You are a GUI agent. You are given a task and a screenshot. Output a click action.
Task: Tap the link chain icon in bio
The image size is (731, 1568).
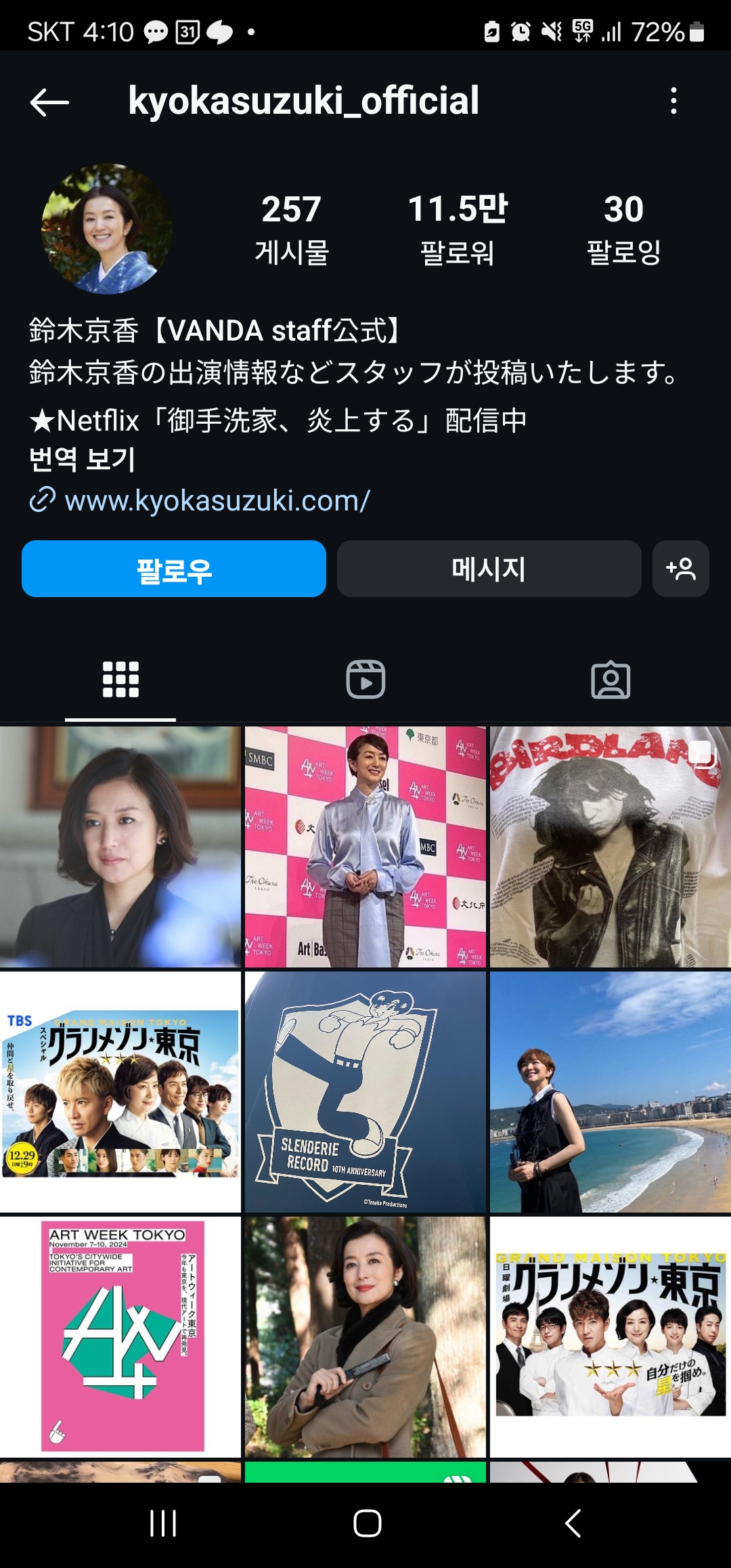pyautogui.click(x=42, y=501)
